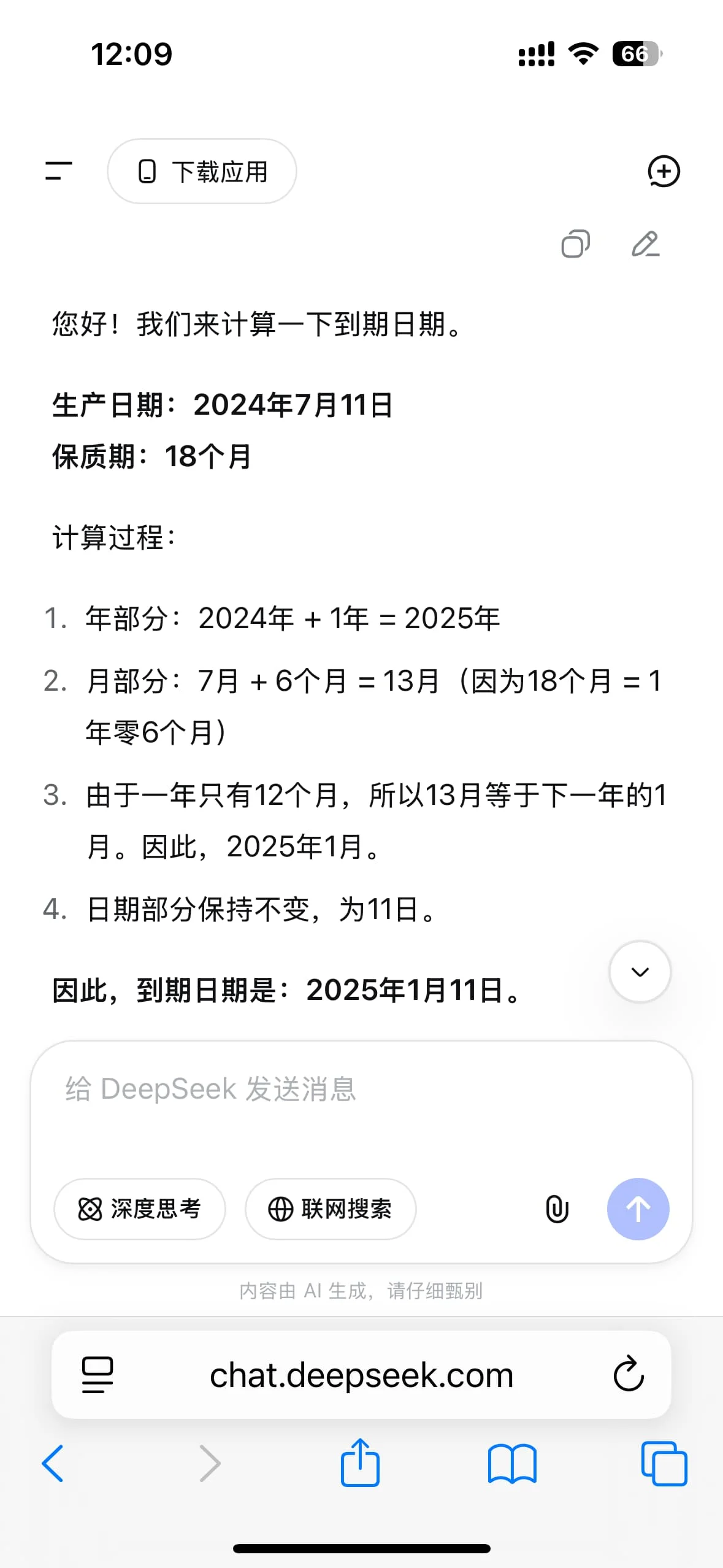The height and width of the screenshot is (1568, 723).
Task: Copy the message text
Action: coord(575,244)
